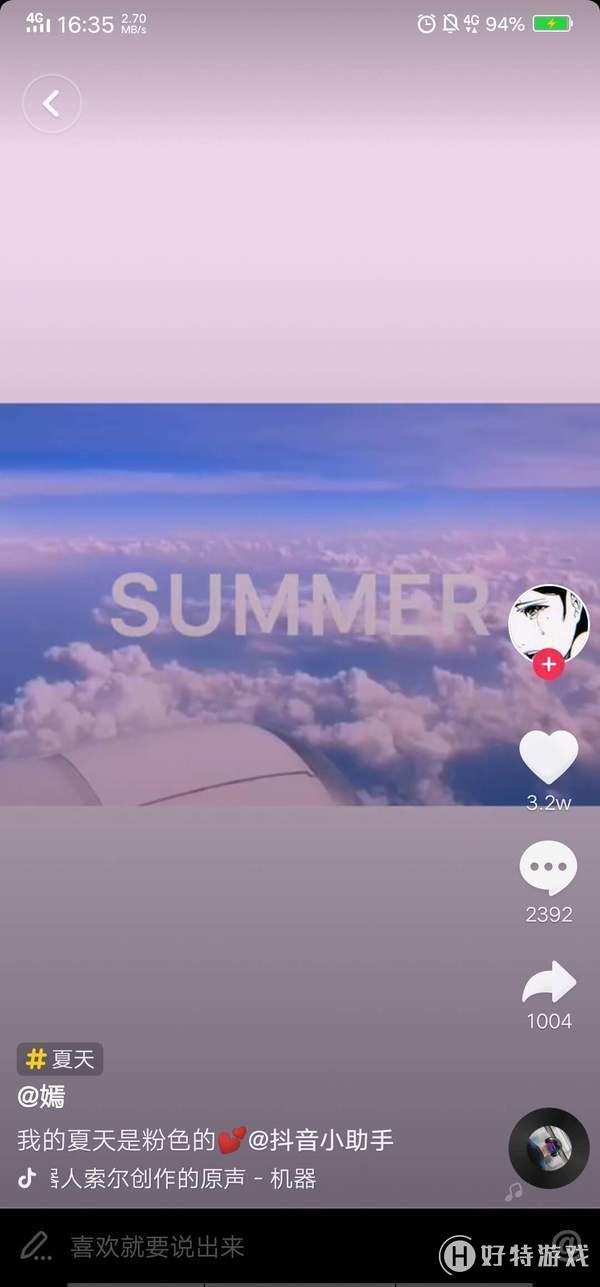Tap the 喜欢就要说出来 comment field
The image size is (600, 1287).
158,1247
